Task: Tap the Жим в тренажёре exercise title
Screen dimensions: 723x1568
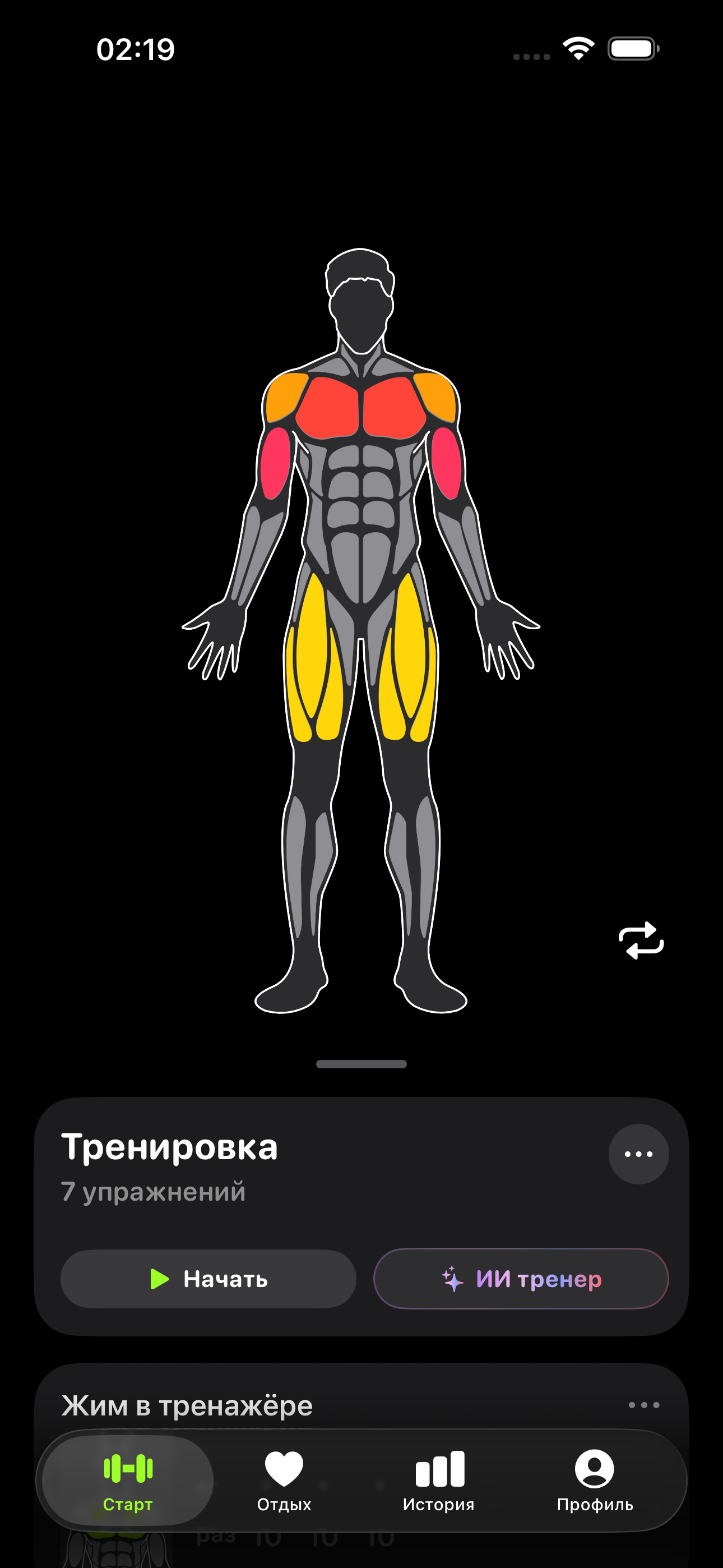Action: coord(186,1405)
